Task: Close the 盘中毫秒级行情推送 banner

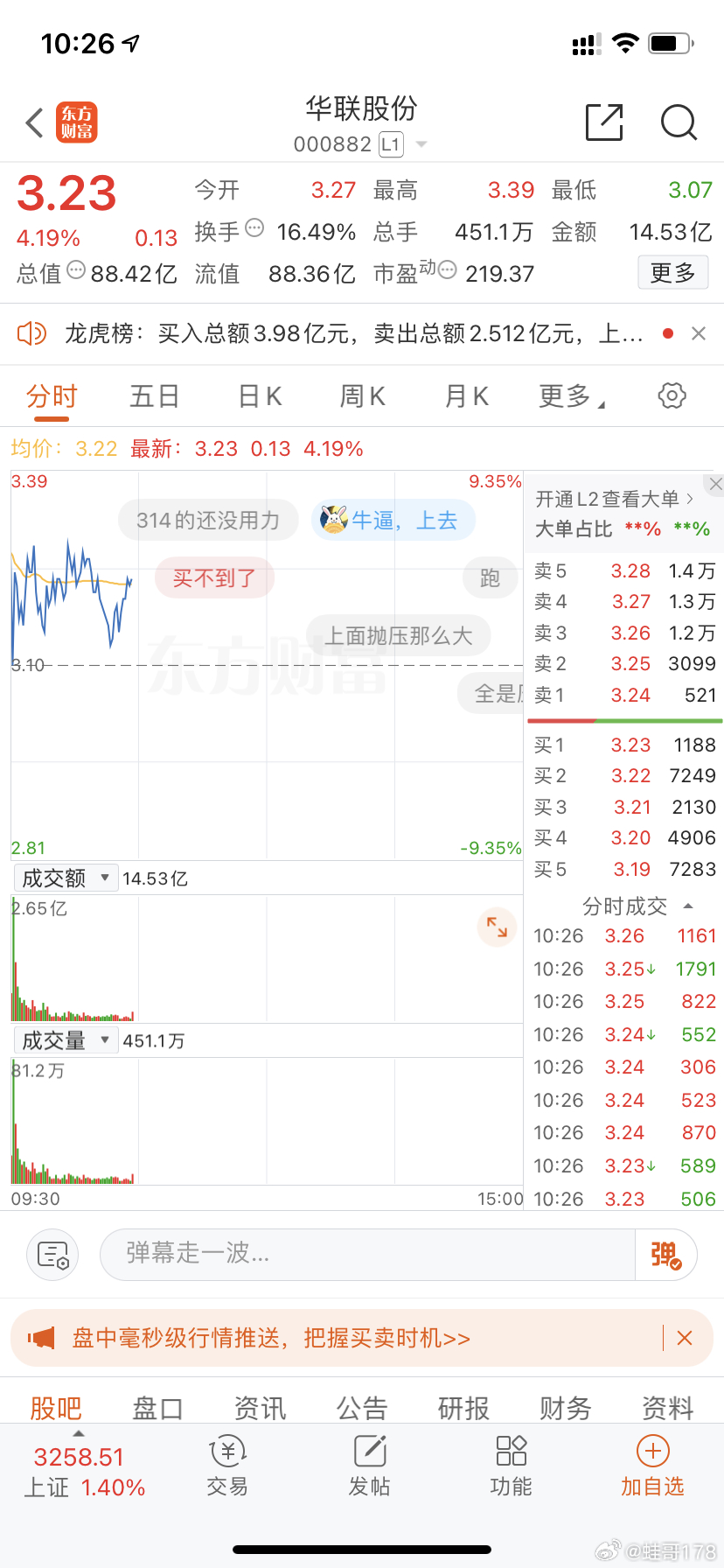Action: click(x=685, y=1338)
